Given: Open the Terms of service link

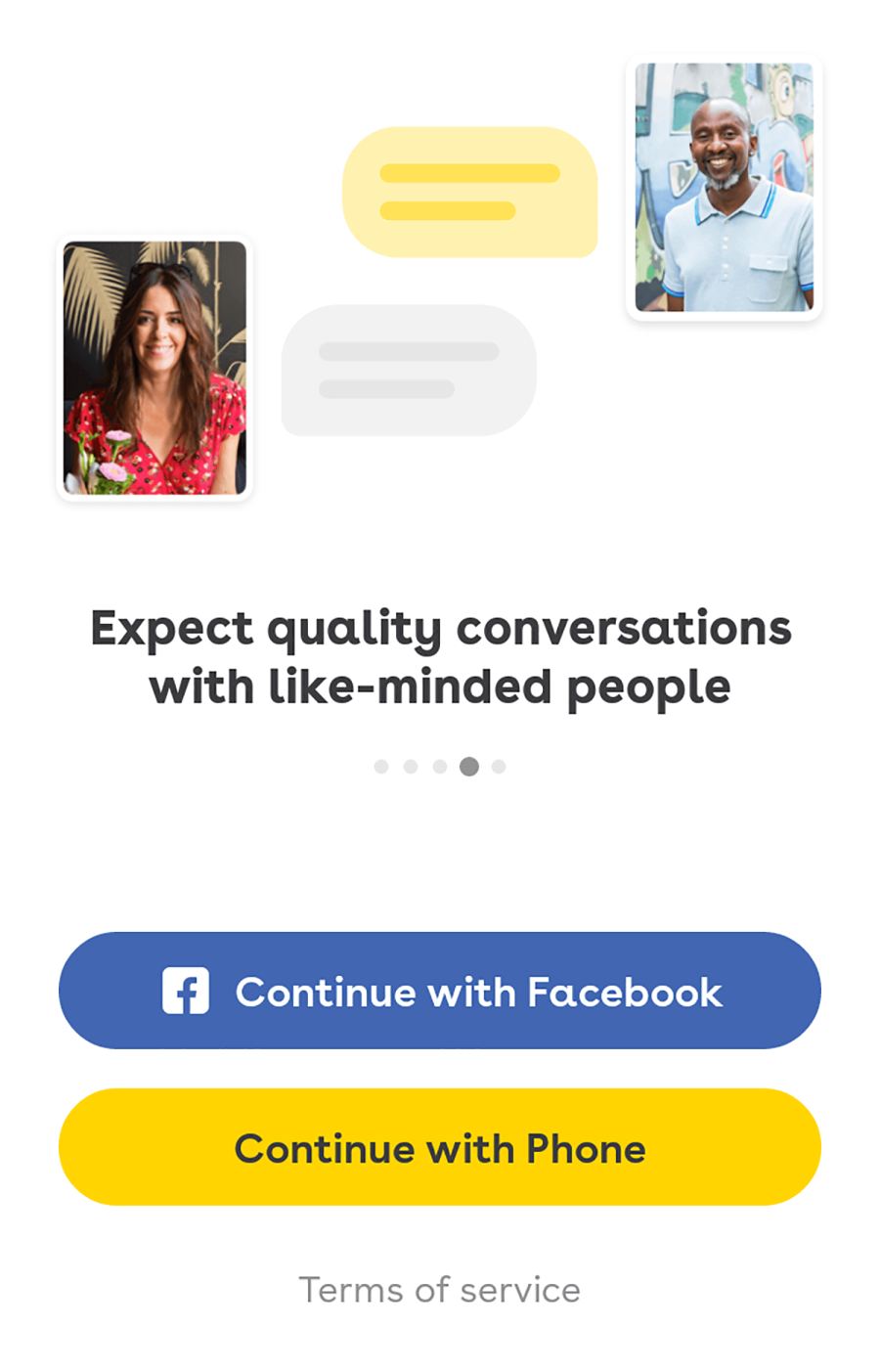Looking at the screenshot, I should click(x=439, y=1290).
